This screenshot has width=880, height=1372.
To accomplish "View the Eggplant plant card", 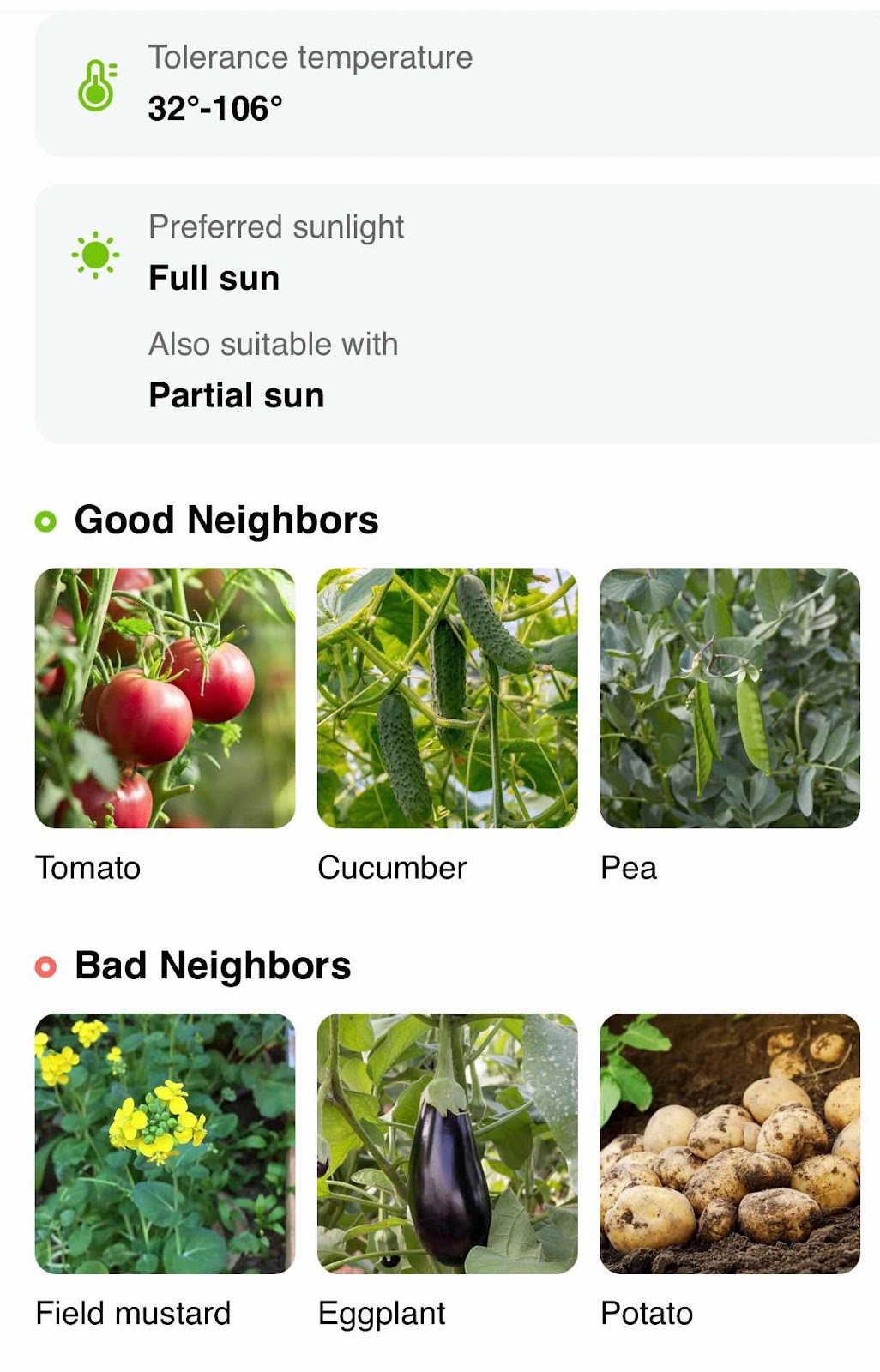I will click(x=447, y=1143).
